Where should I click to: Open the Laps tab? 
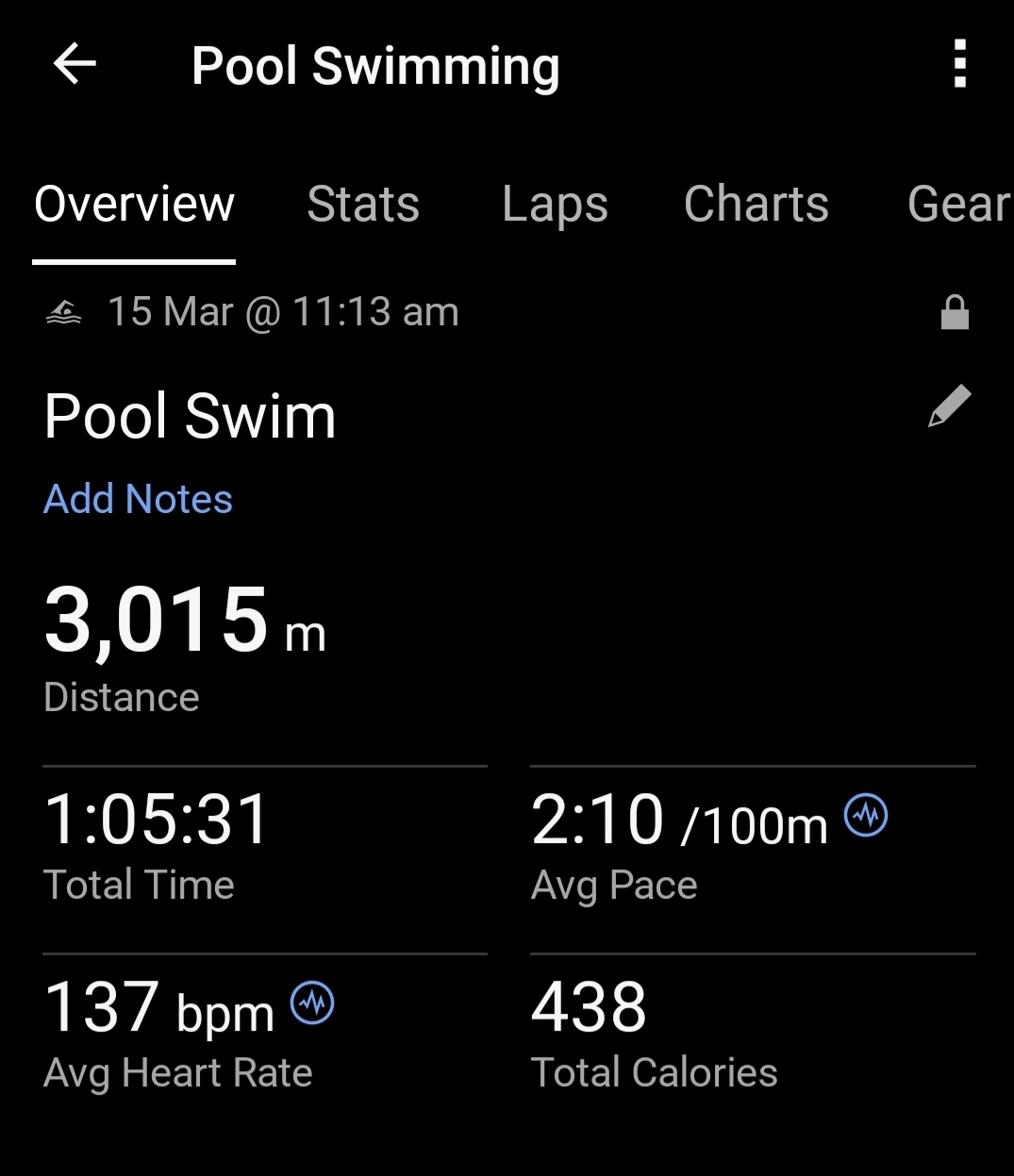tap(555, 205)
